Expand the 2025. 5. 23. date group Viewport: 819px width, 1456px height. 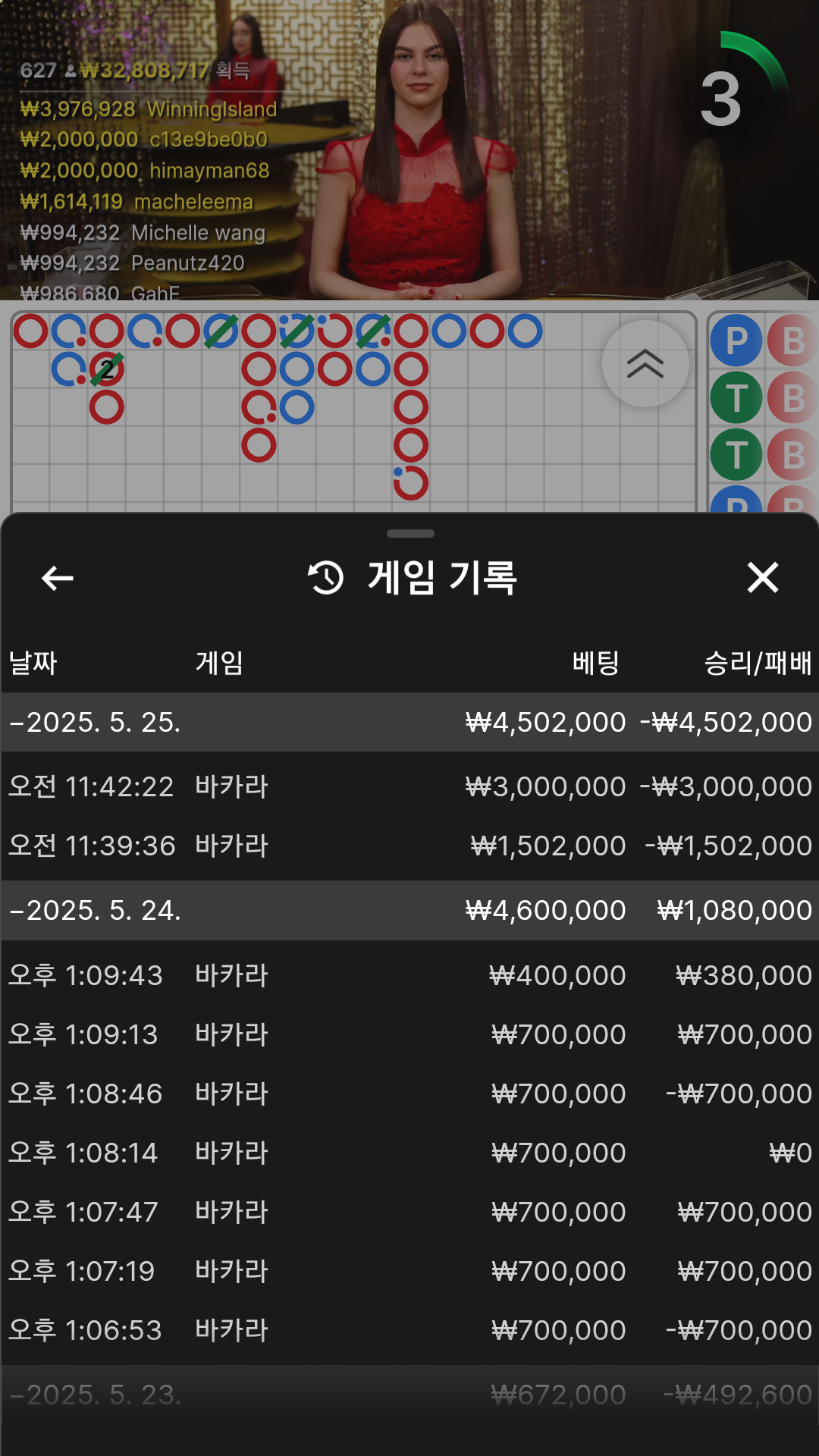click(x=409, y=1395)
